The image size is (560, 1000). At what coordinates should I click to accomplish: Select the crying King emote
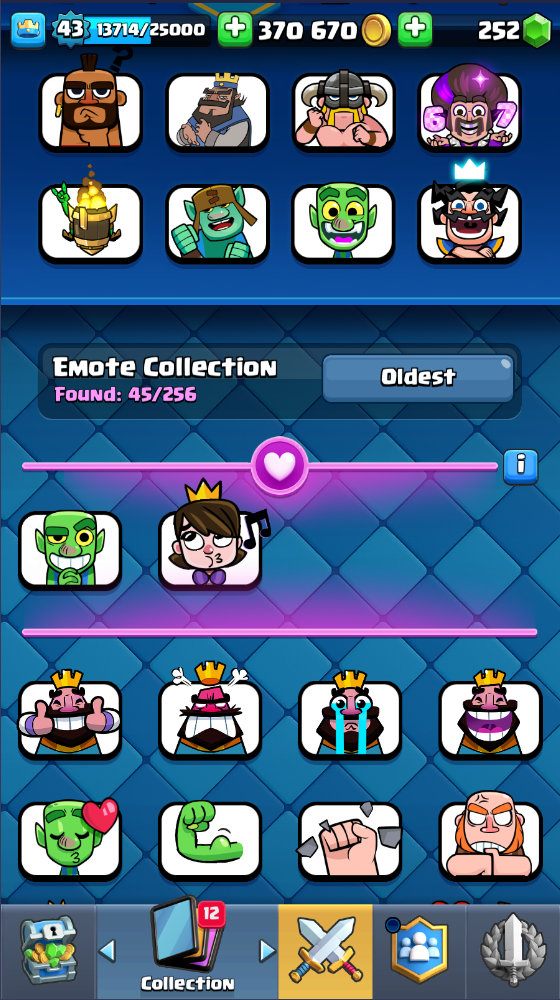350,716
